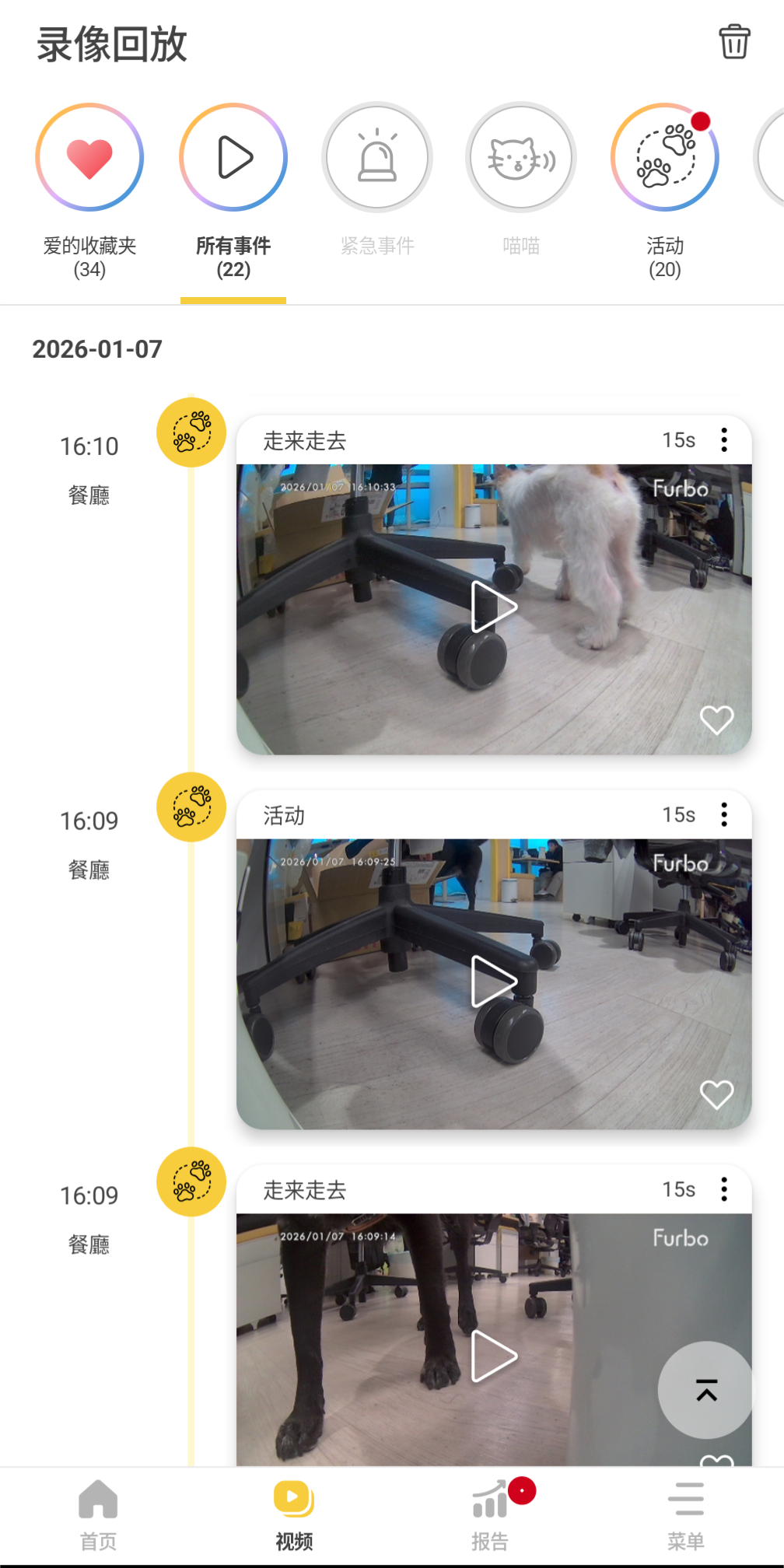Play the 16:10 走来走去 video
Viewport: 784px width, 1568px height.
point(494,607)
